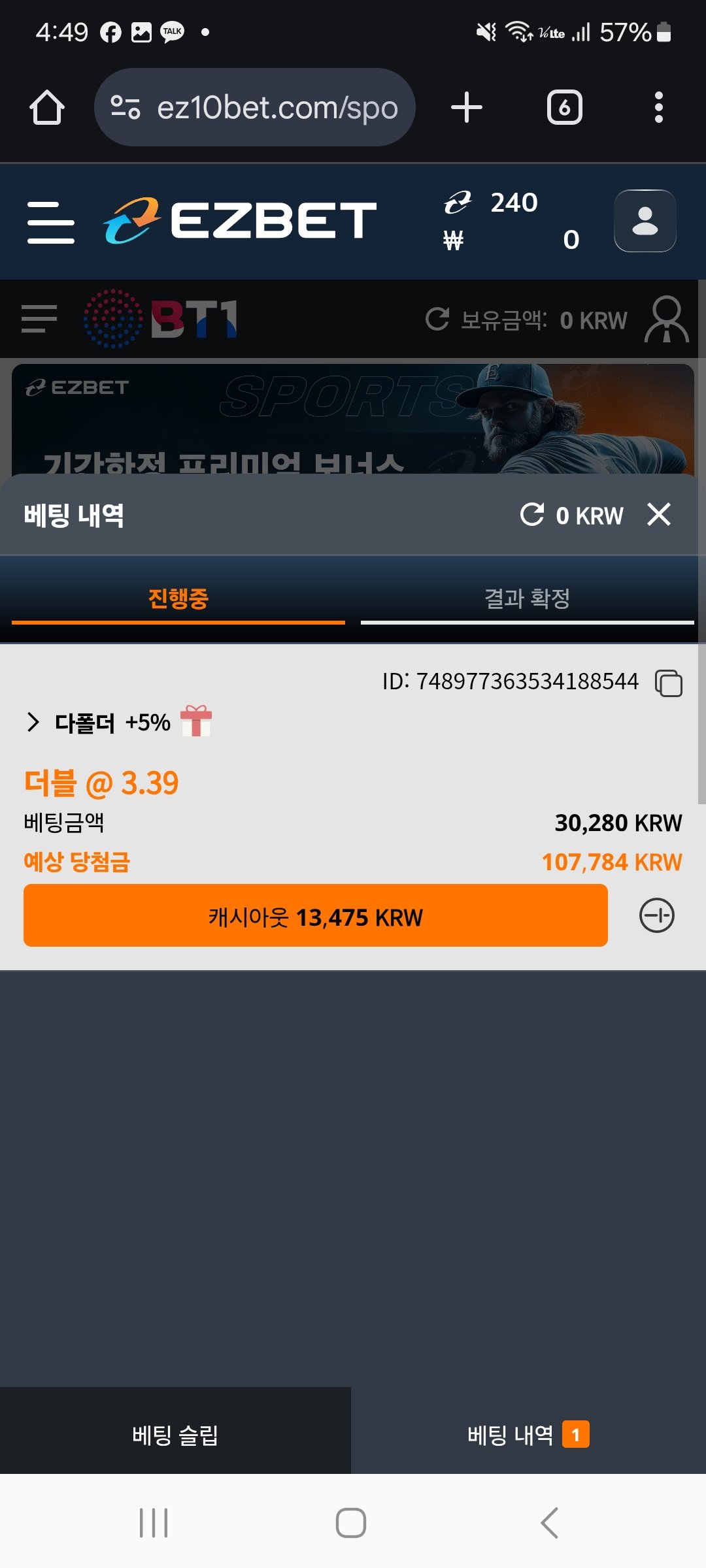Refresh the 0 KRW balance in 베팅 내역
The height and width of the screenshot is (1568, 706).
[x=532, y=515]
